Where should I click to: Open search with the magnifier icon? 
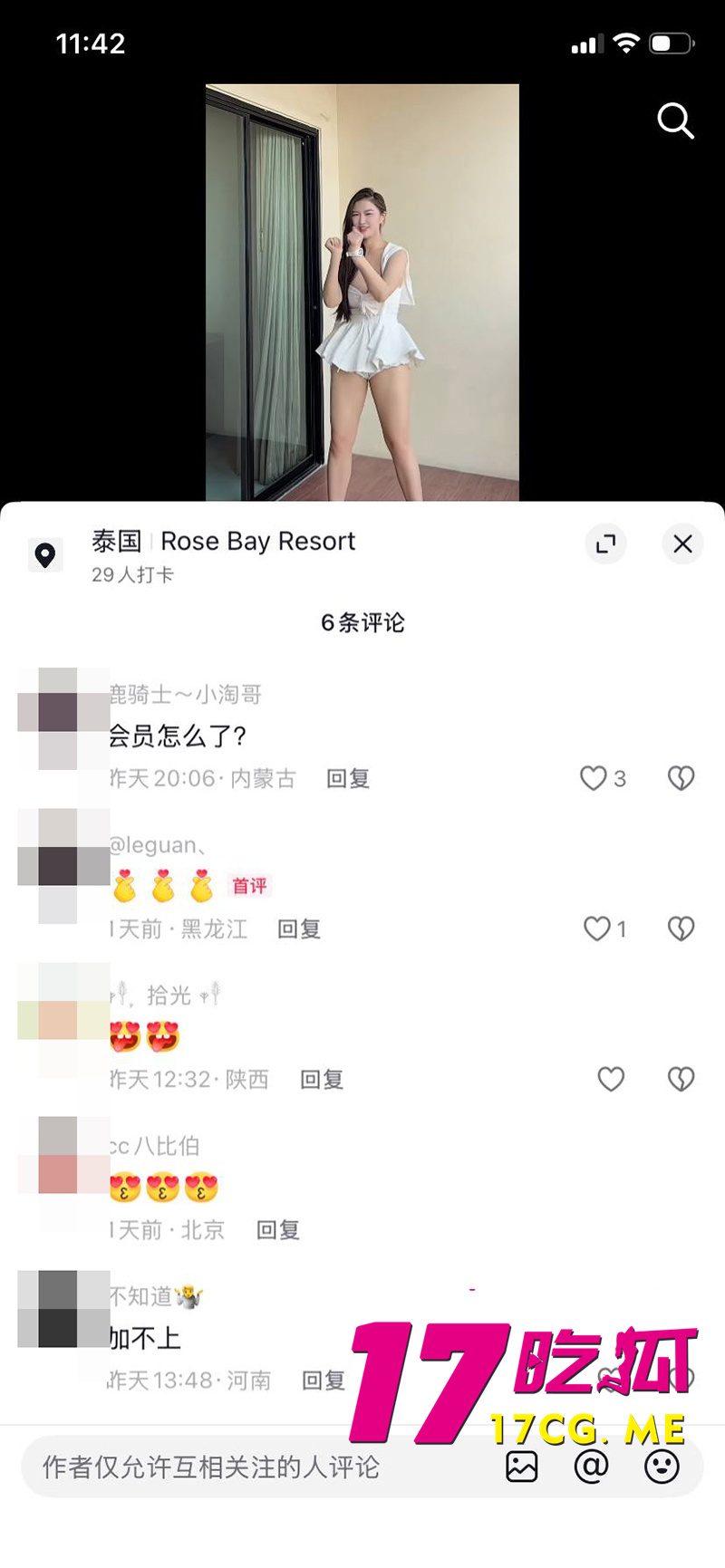675,121
